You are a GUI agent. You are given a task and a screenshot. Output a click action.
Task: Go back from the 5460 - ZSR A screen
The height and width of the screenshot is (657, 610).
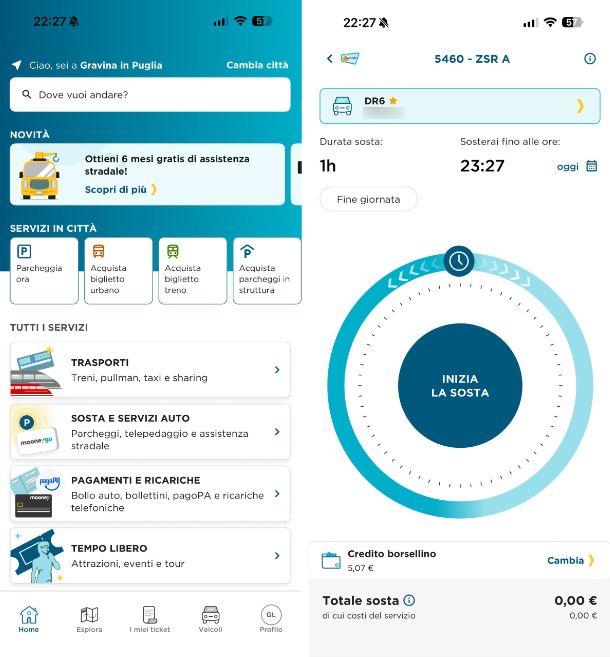pyautogui.click(x=330, y=59)
